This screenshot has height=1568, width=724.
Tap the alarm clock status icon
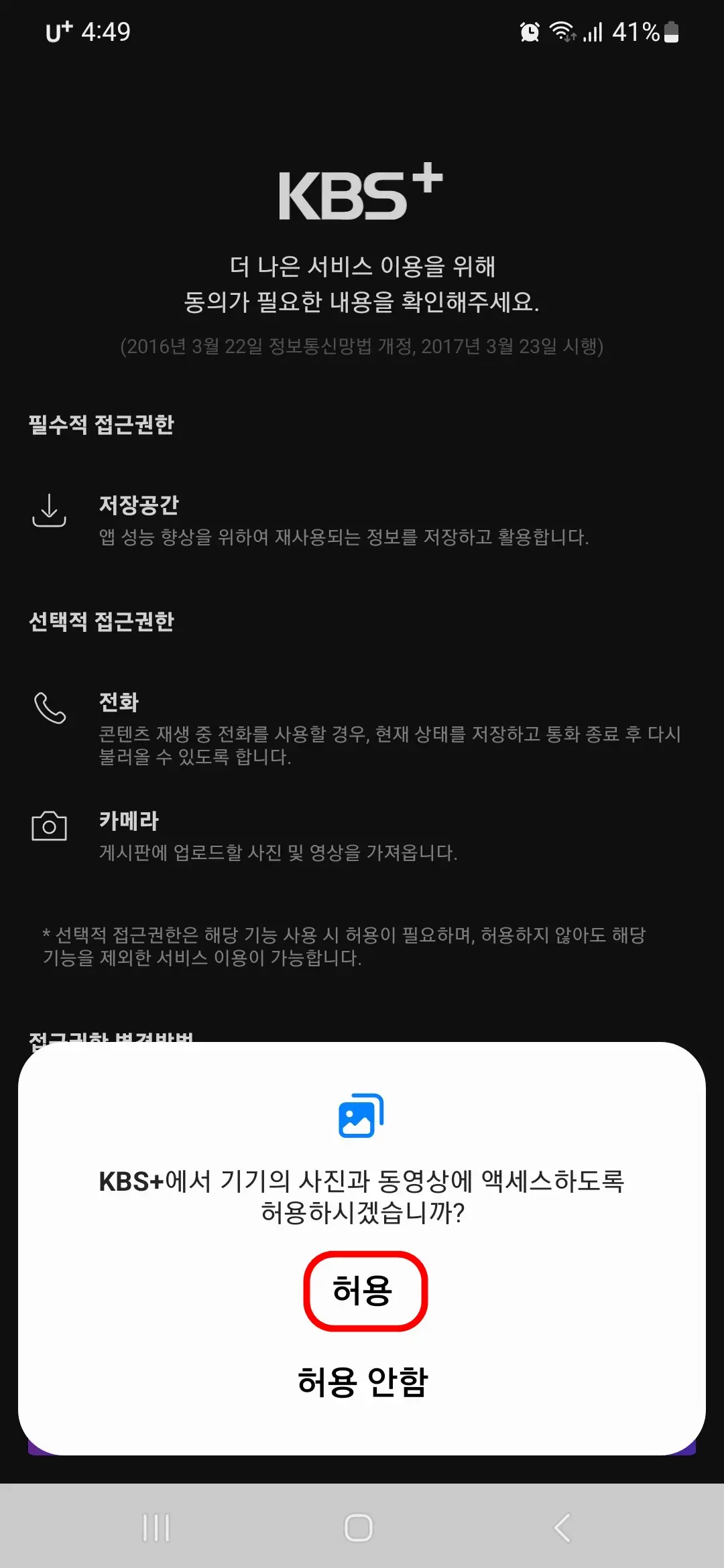pyautogui.click(x=529, y=31)
